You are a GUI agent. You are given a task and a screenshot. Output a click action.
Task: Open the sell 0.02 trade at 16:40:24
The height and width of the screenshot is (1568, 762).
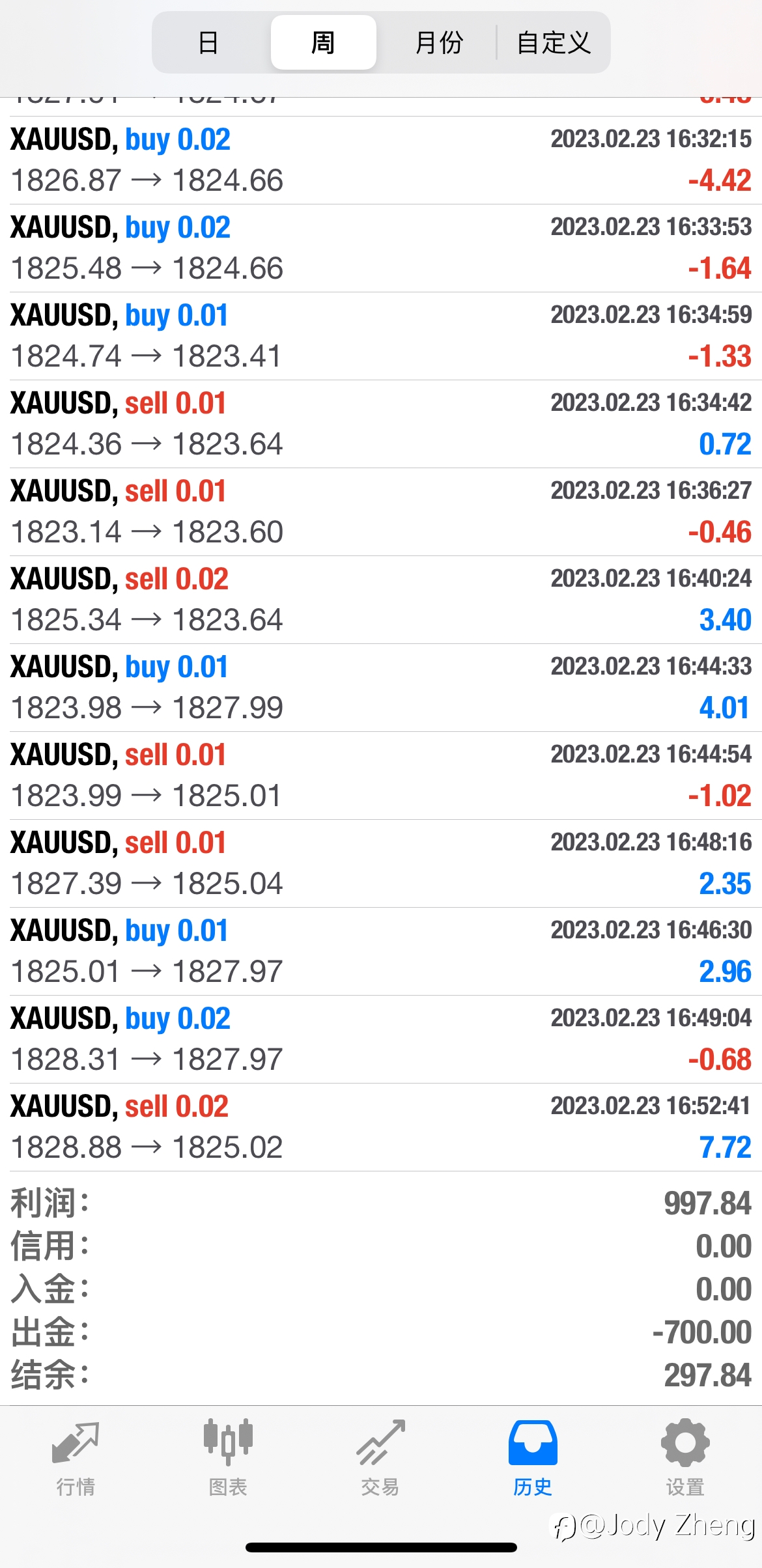click(x=381, y=600)
